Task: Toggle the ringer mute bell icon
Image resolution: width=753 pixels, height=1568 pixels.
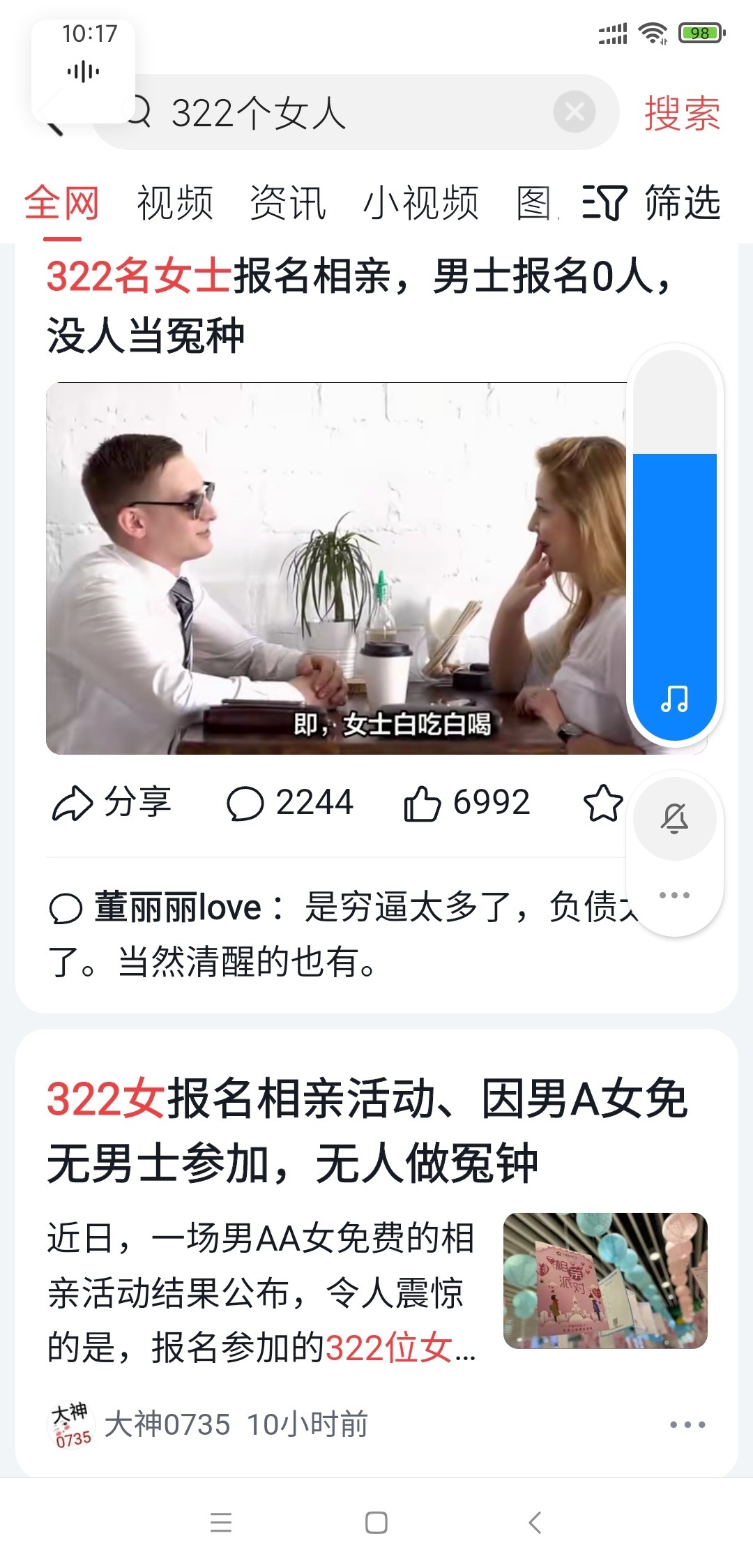Action: coord(674,818)
